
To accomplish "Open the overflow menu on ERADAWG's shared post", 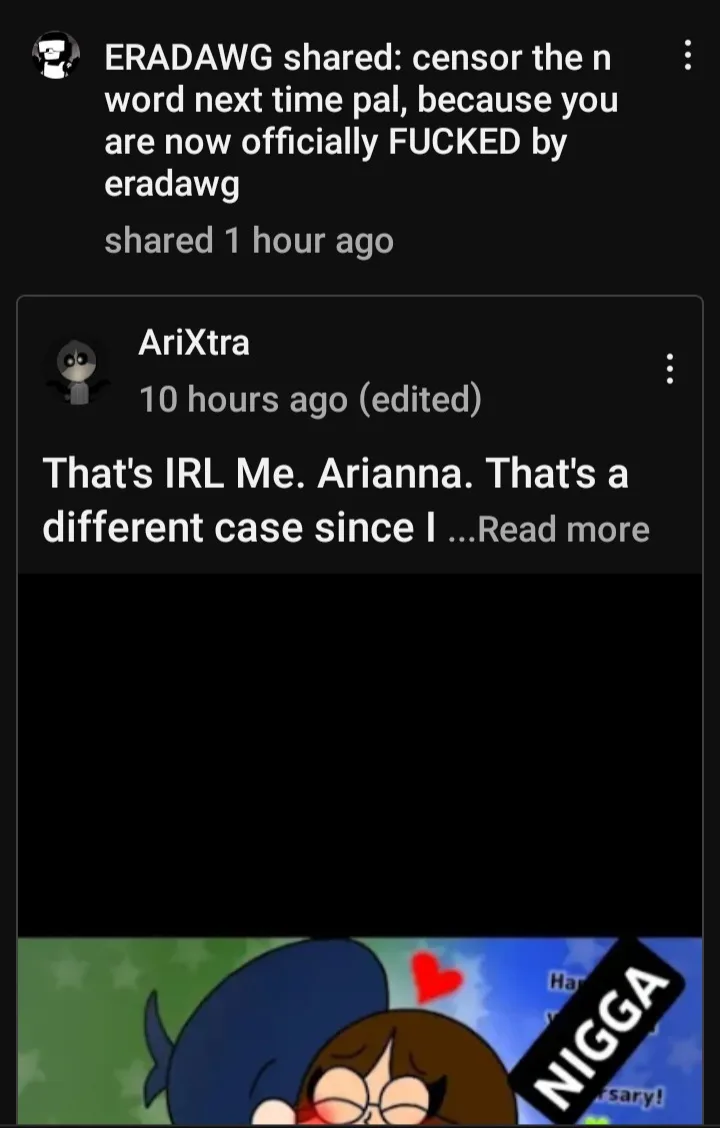I will coord(687,55).
